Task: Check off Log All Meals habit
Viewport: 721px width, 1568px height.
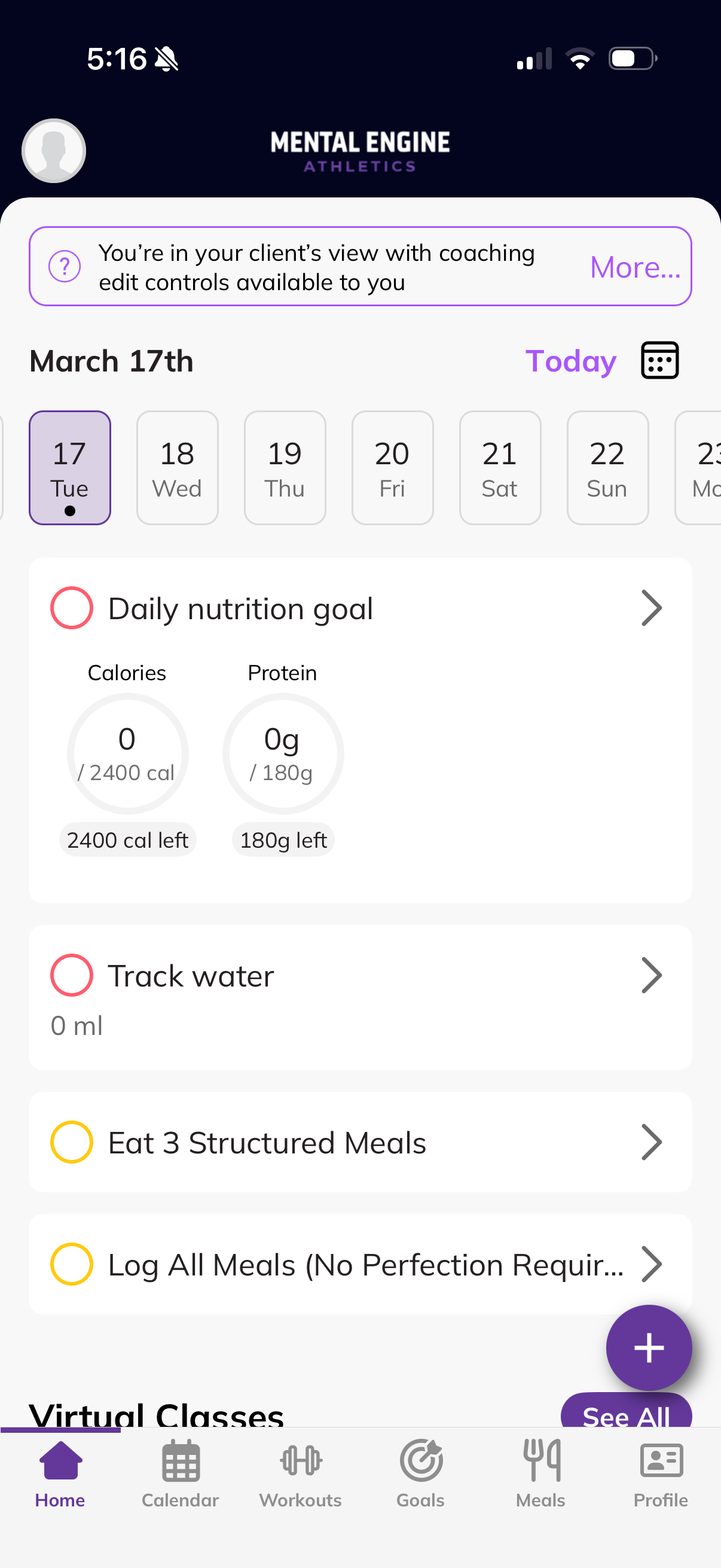Action: point(72,1264)
